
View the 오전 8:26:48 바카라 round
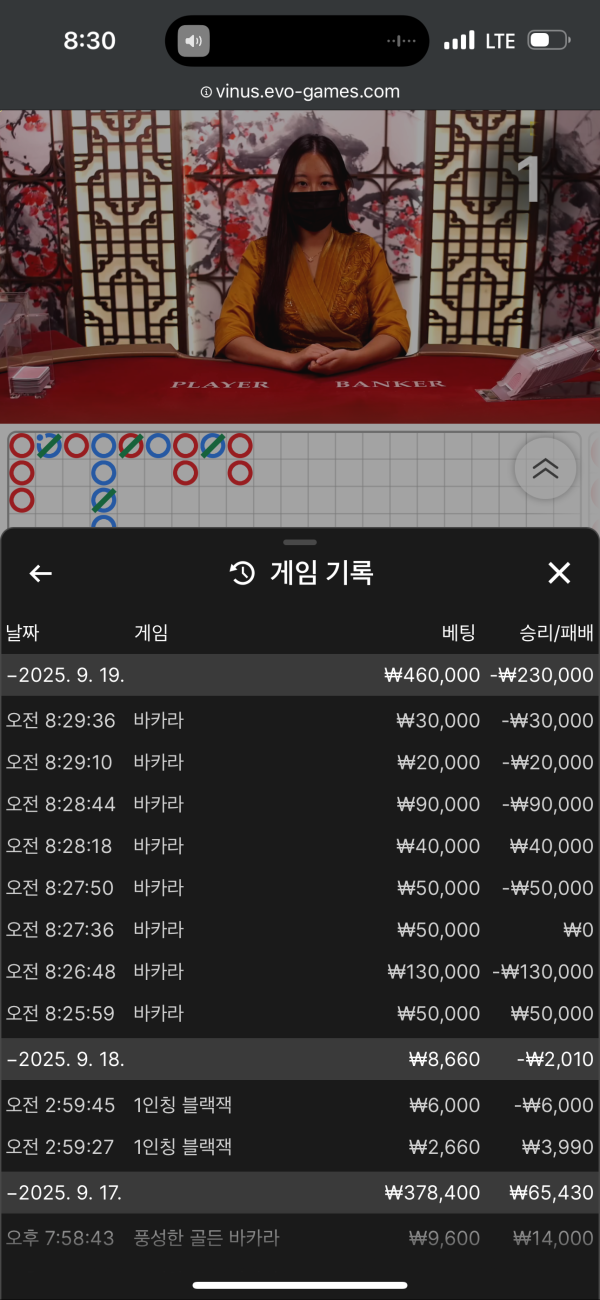(300, 972)
